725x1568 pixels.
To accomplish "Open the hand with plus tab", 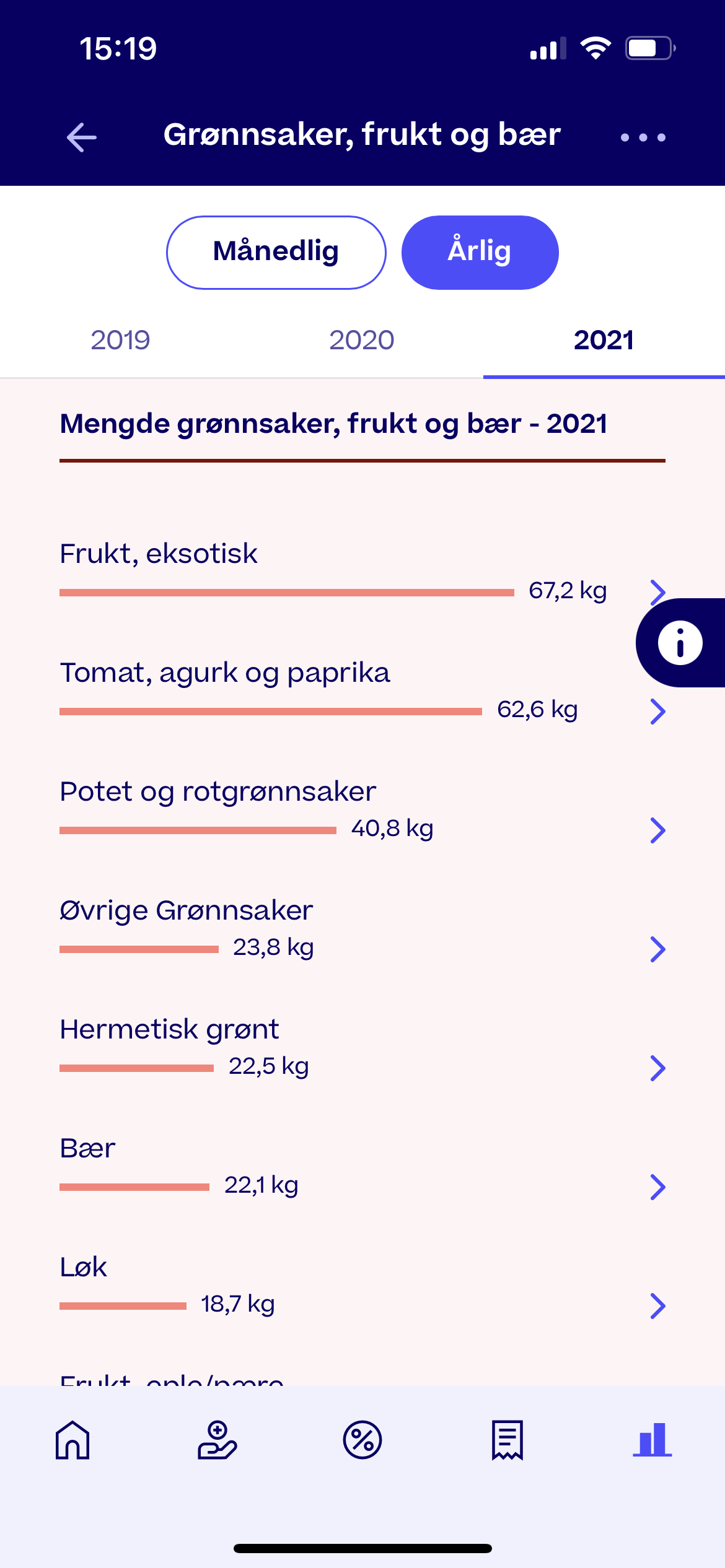I will (x=217, y=1440).
